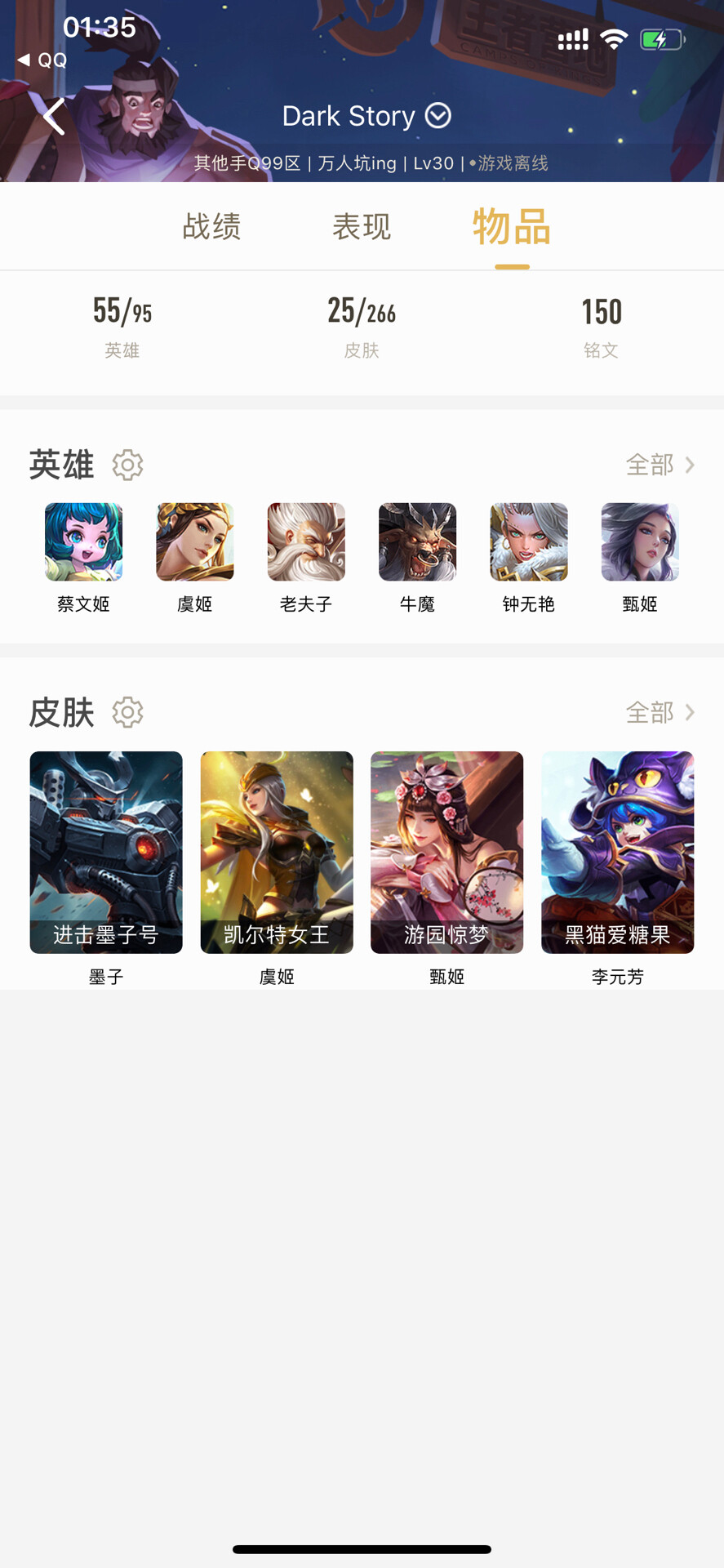Go back using the top-left arrow
Viewport: 724px width, 1568px height.
54,117
